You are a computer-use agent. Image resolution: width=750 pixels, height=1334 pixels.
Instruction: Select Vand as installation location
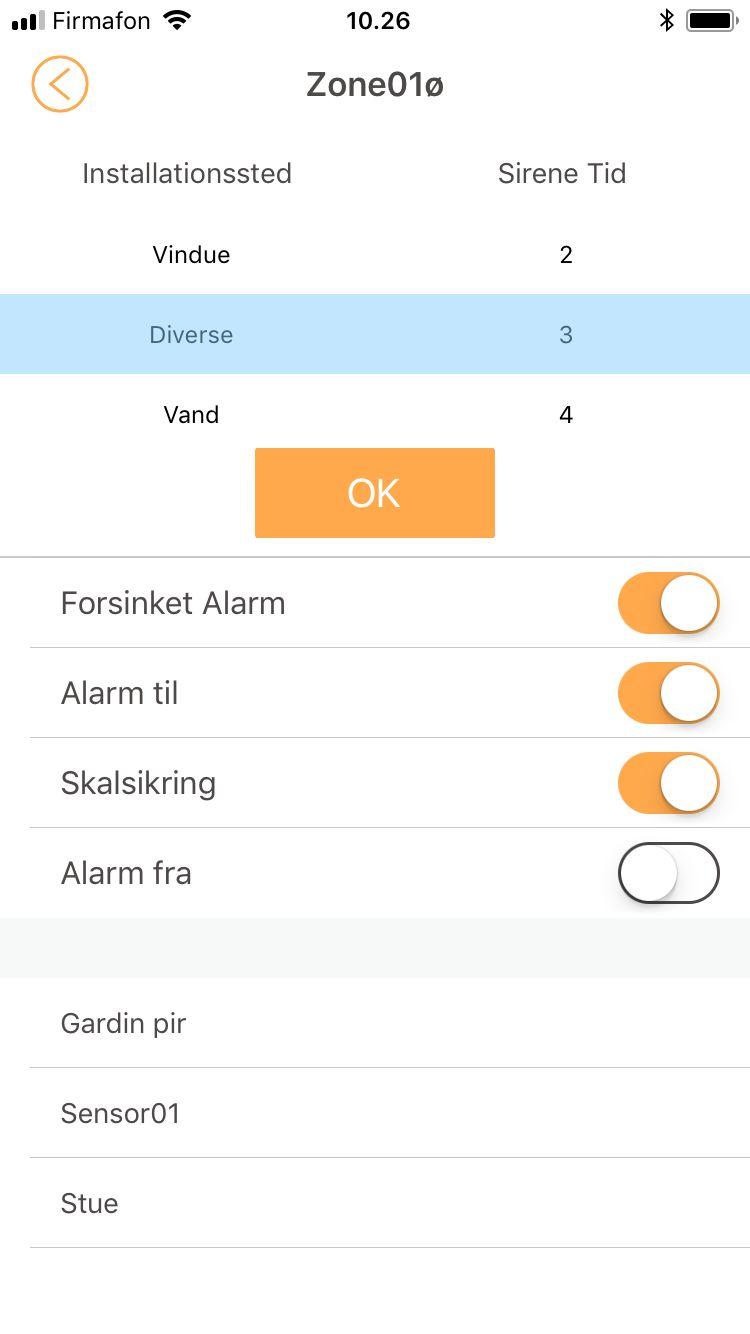pos(191,415)
